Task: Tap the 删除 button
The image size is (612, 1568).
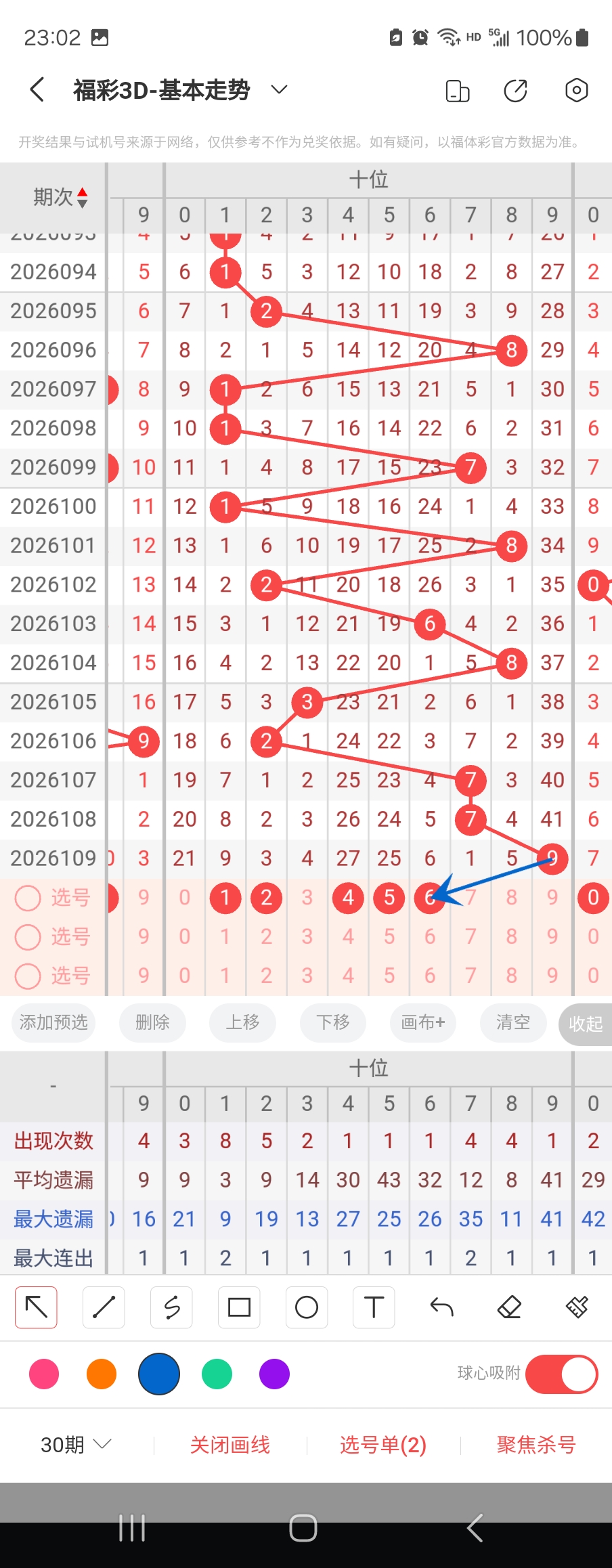Action: 152,1022
